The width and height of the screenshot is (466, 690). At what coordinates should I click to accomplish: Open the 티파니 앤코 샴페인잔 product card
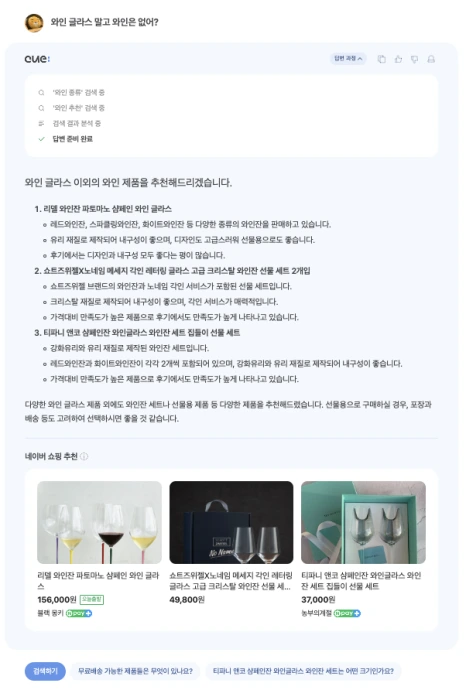coord(363,549)
